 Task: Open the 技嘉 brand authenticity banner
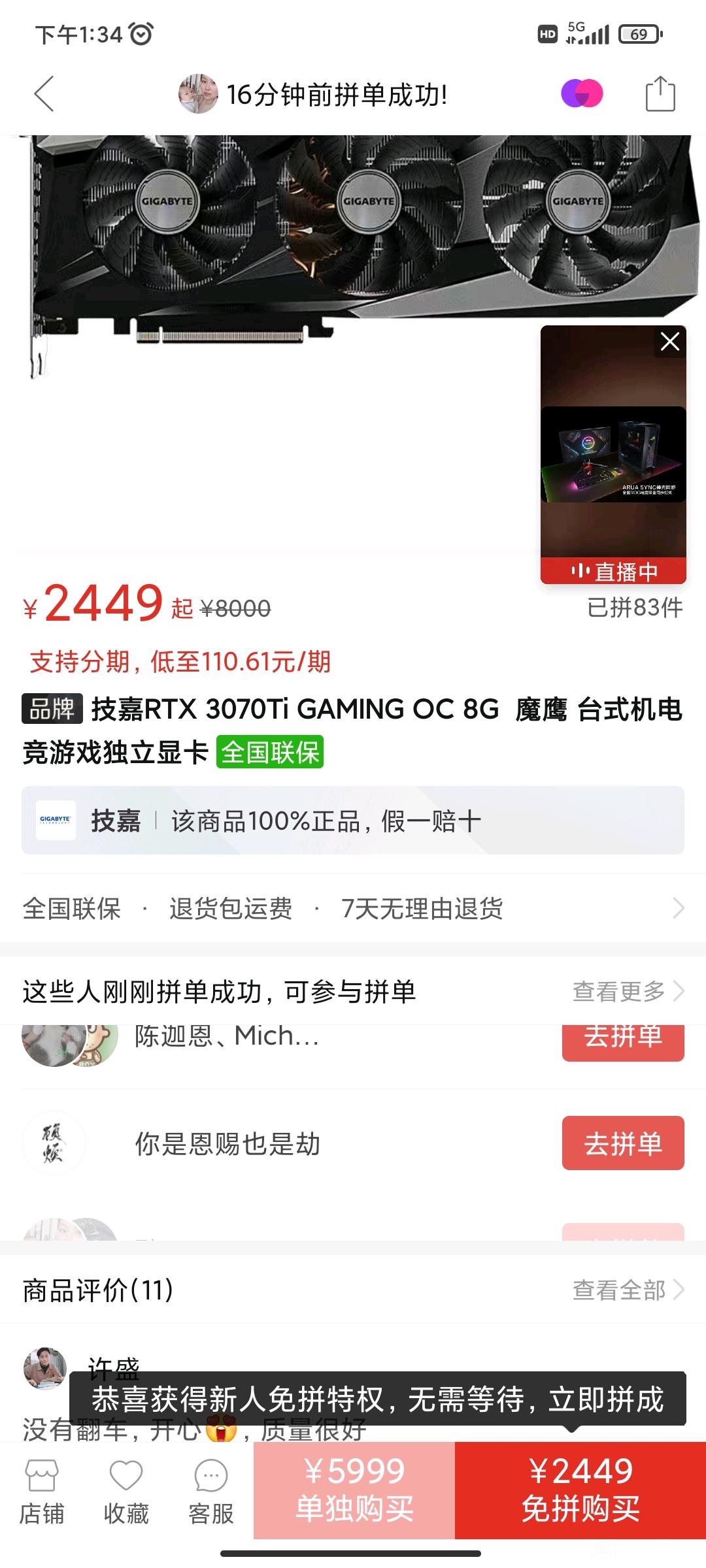353,821
